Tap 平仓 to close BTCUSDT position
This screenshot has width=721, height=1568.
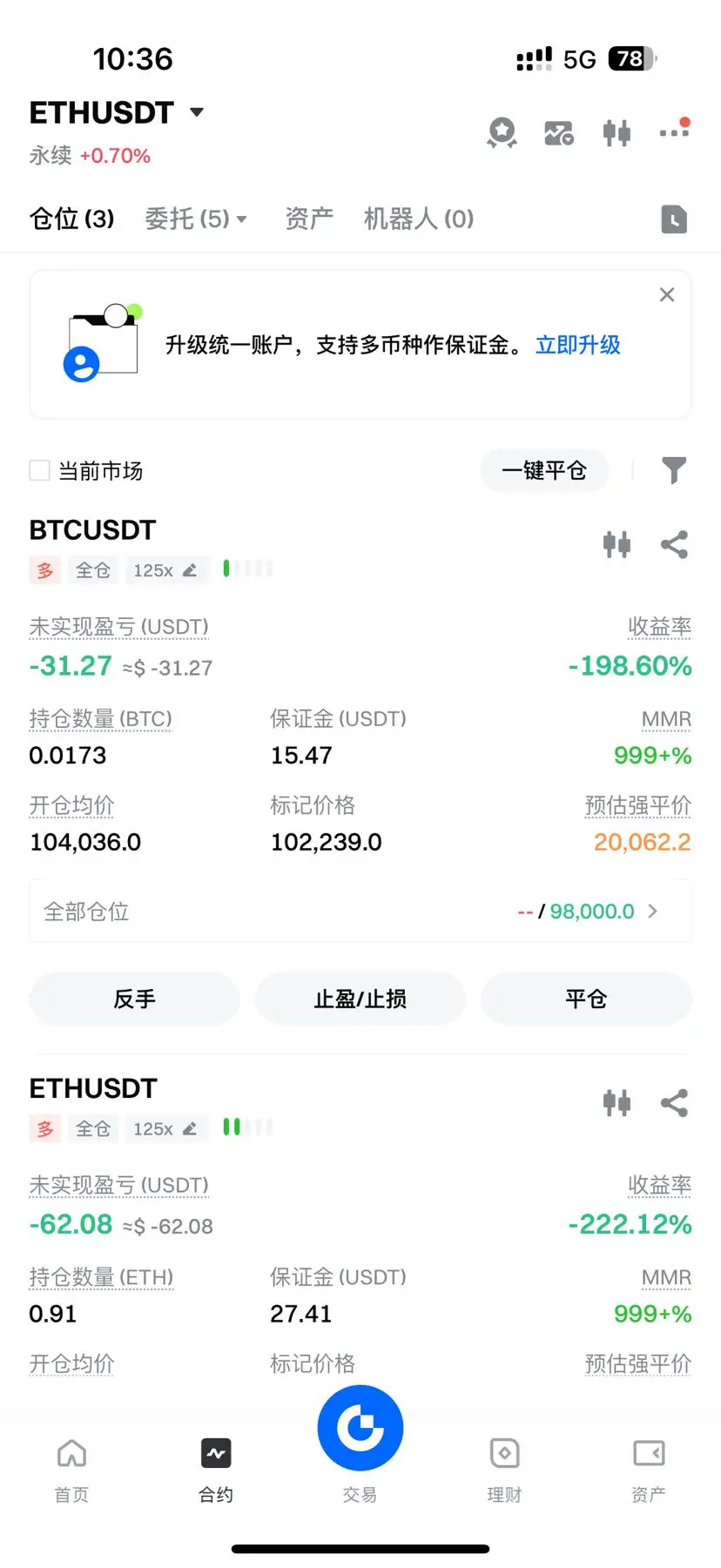pos(586,999)
